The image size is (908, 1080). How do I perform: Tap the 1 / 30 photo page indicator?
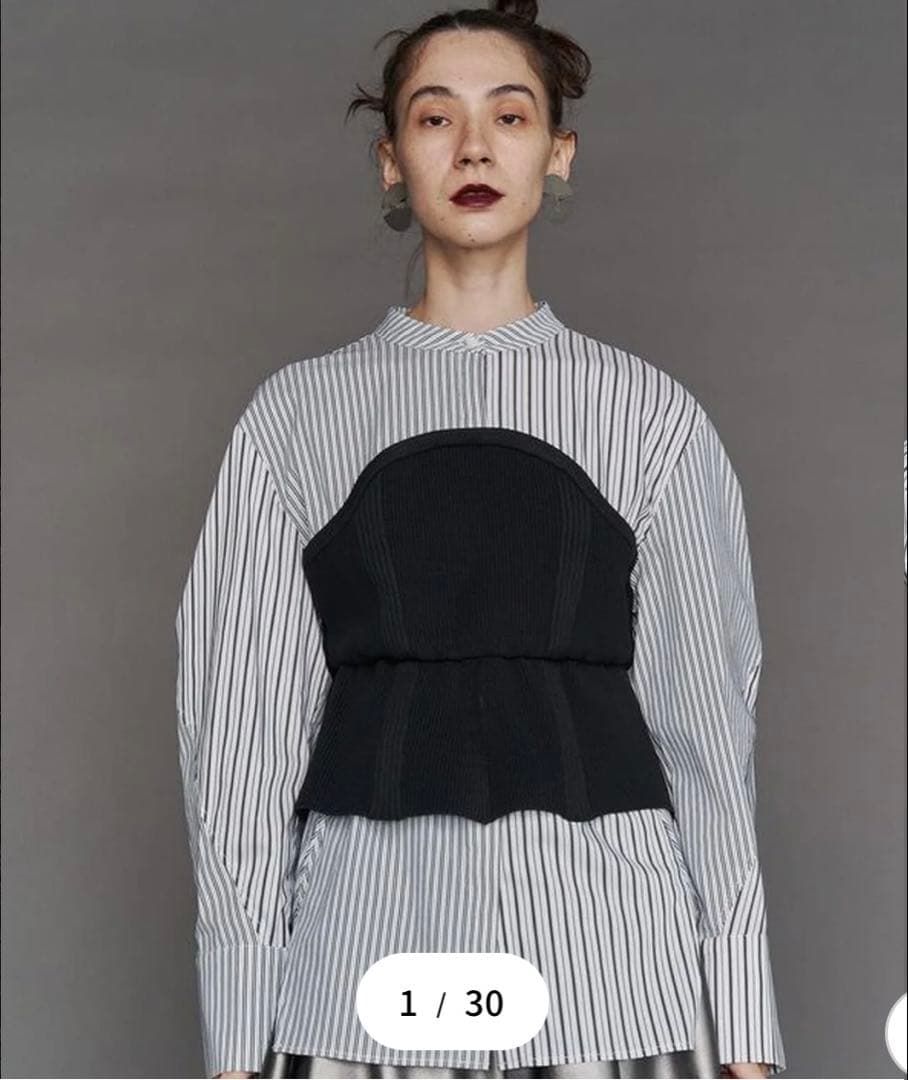coord(452,1002)
